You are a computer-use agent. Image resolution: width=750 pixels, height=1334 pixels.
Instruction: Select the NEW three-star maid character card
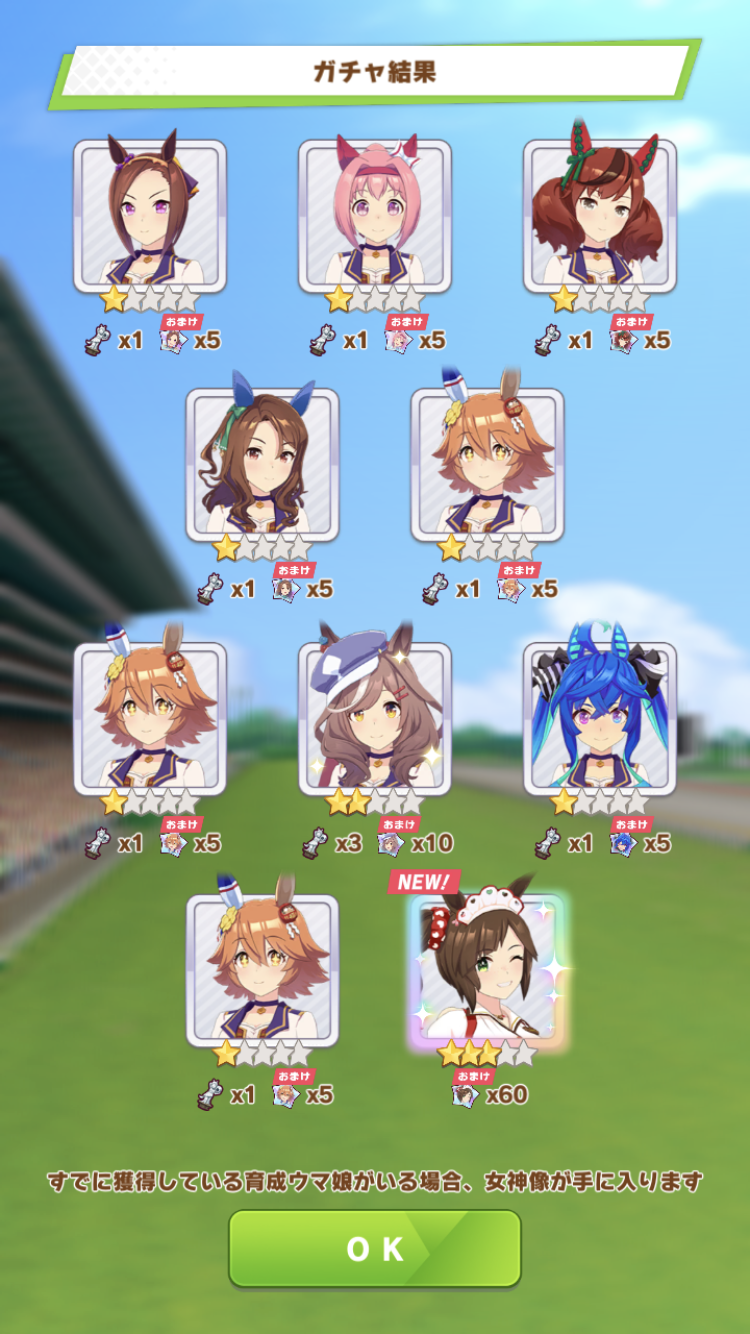(x=487, y=970)
